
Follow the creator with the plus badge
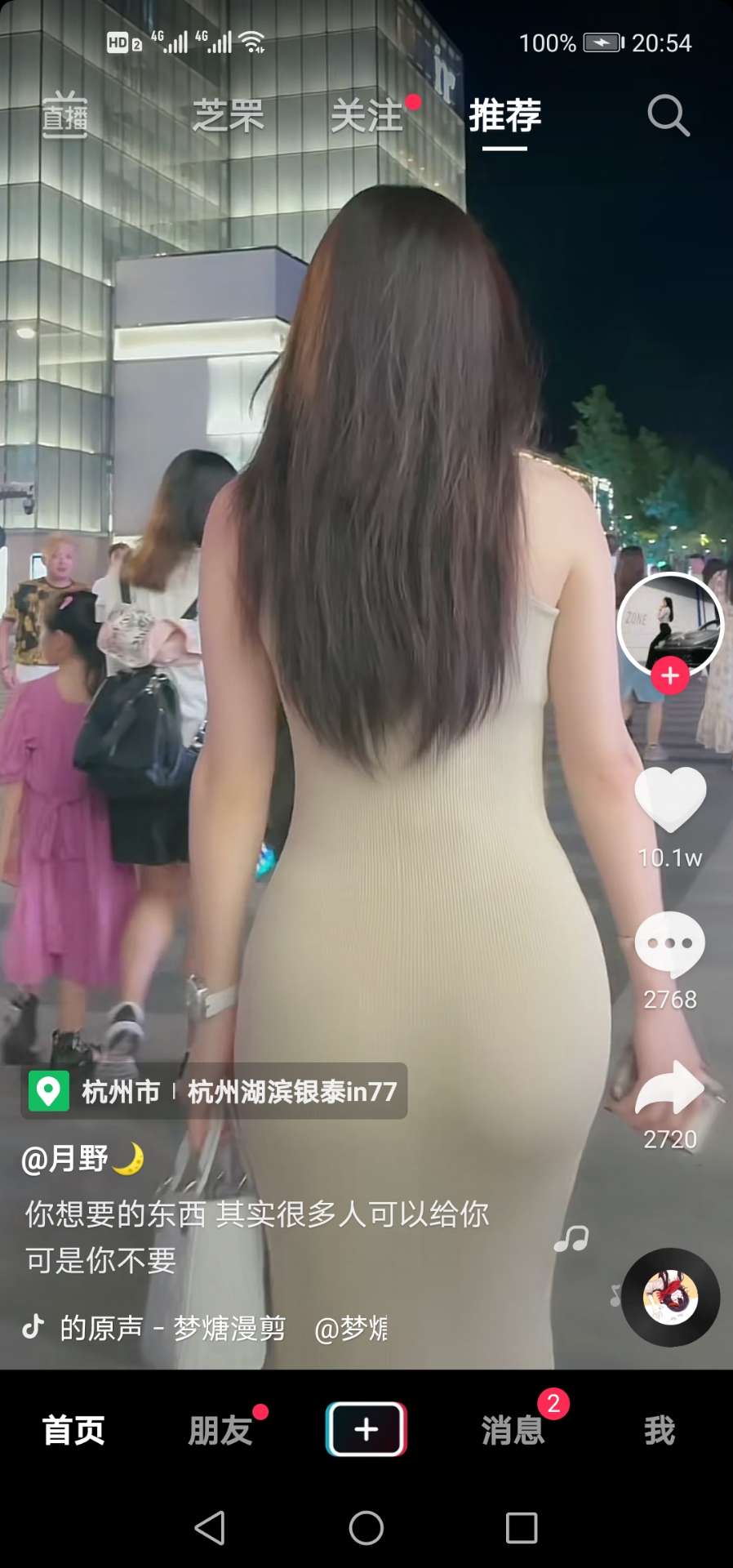tap(670, 675)
